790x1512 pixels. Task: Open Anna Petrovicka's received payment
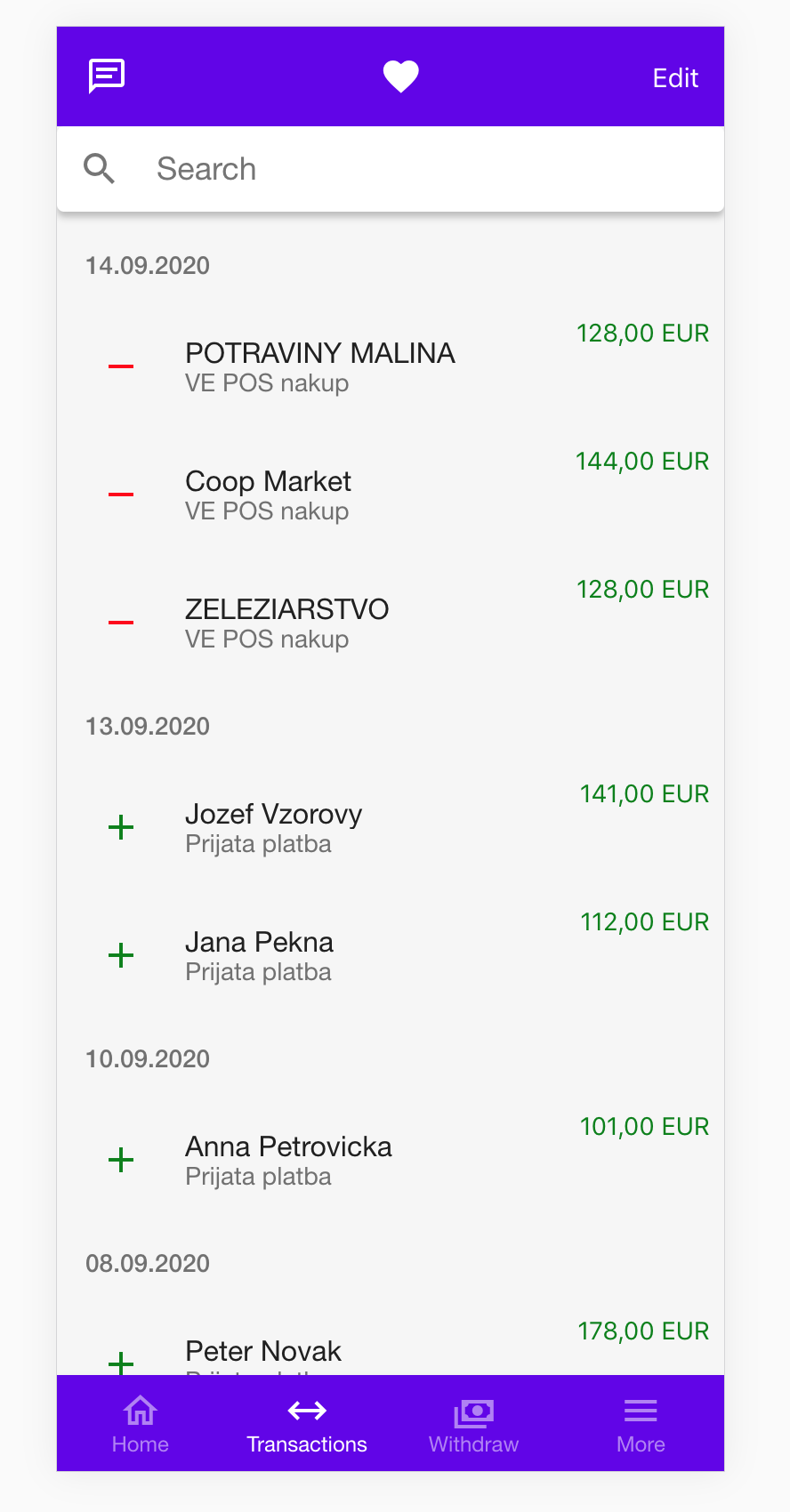pos(391,1160)
